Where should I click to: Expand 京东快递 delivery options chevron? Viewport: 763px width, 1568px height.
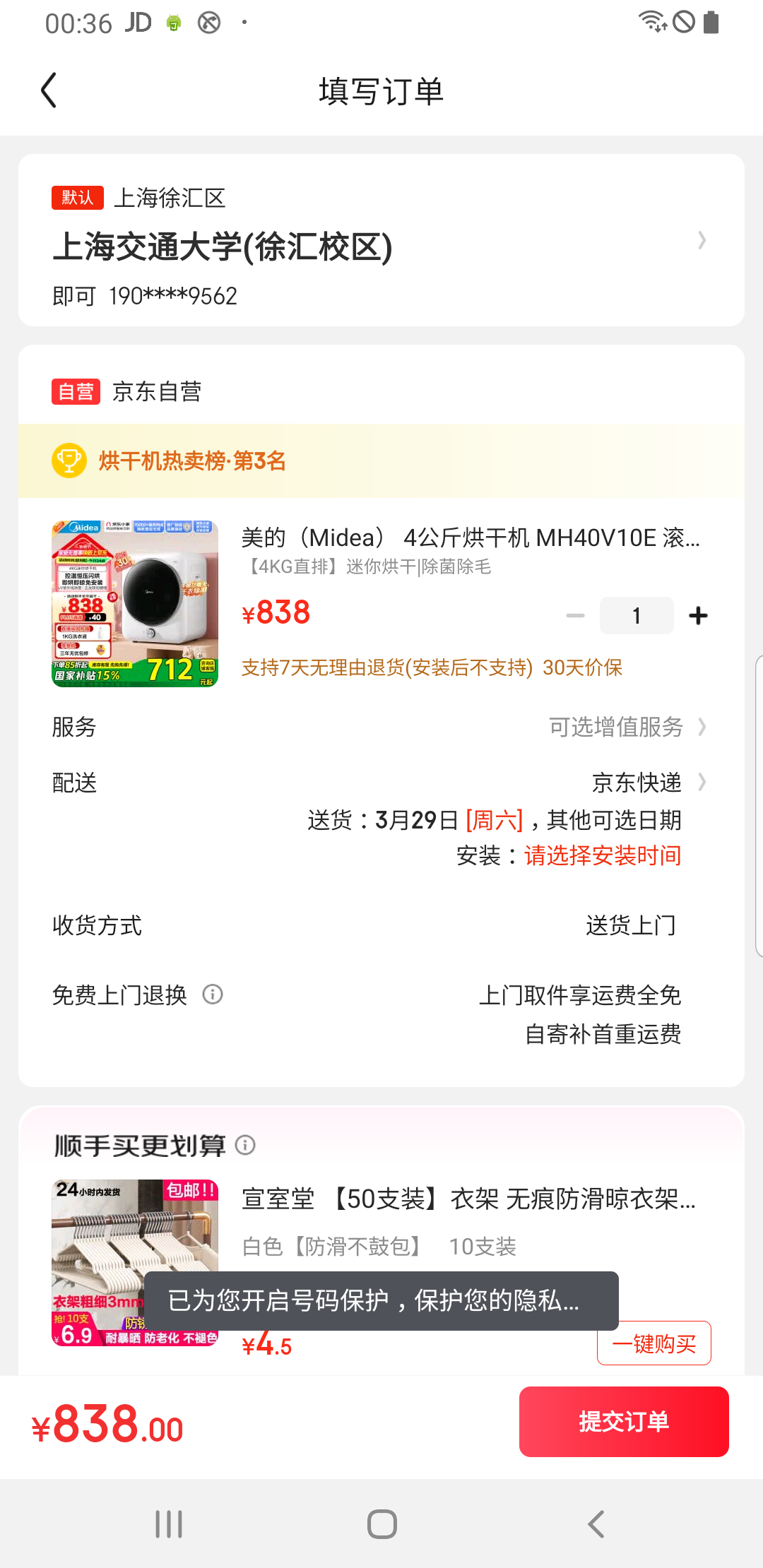coord(702,782)
